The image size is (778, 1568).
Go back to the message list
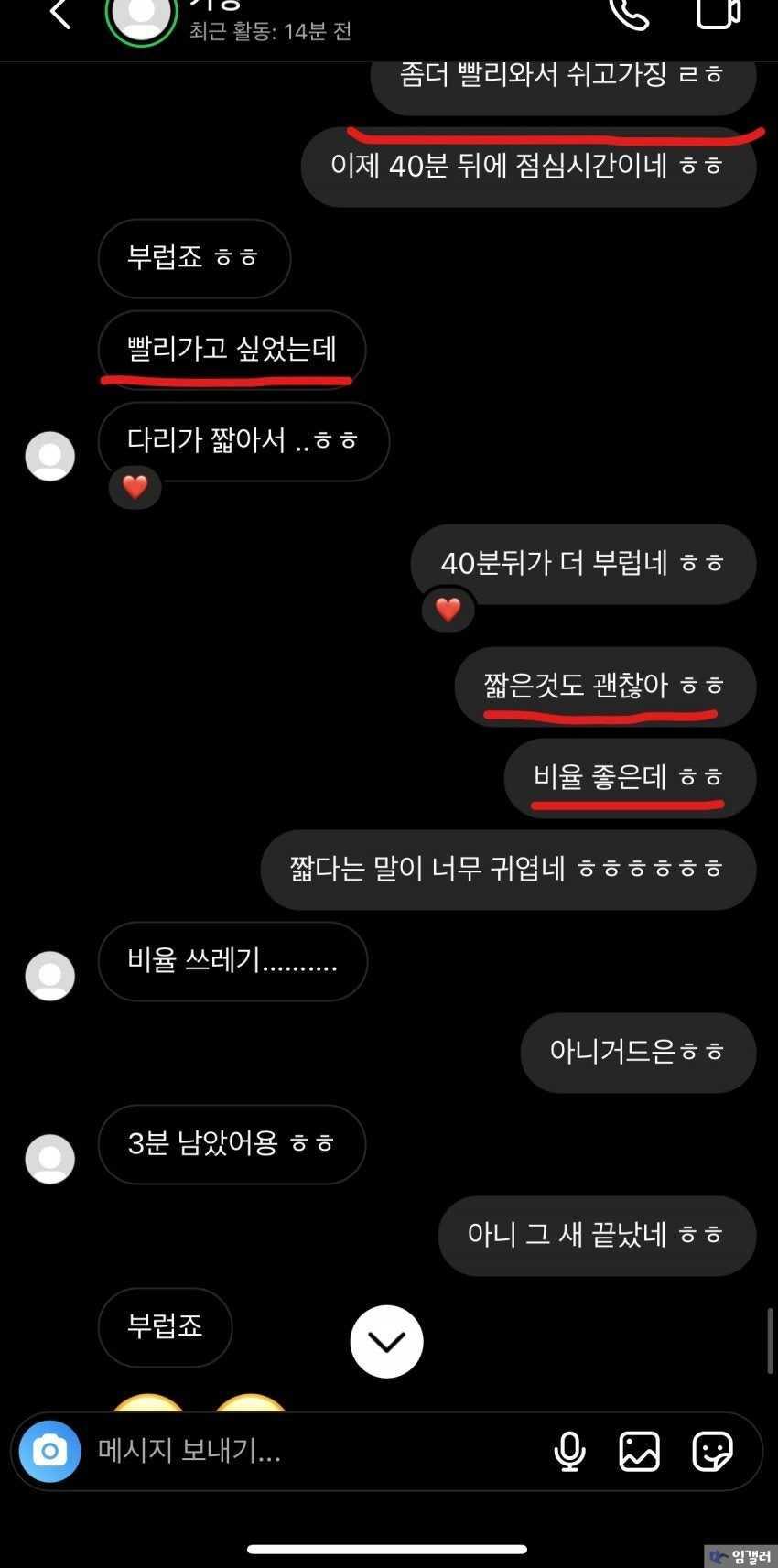tap(60, 15)
